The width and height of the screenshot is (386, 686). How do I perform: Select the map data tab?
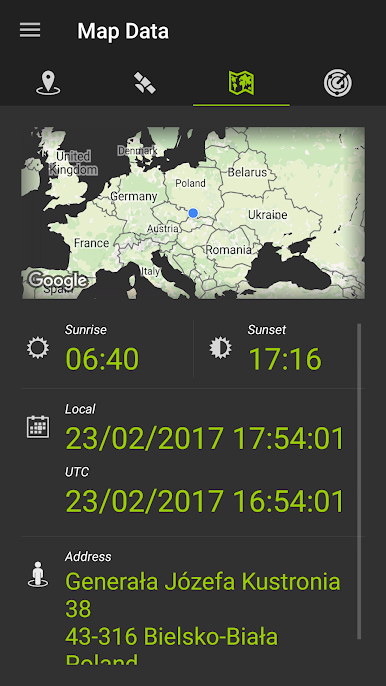pos(241,83)
